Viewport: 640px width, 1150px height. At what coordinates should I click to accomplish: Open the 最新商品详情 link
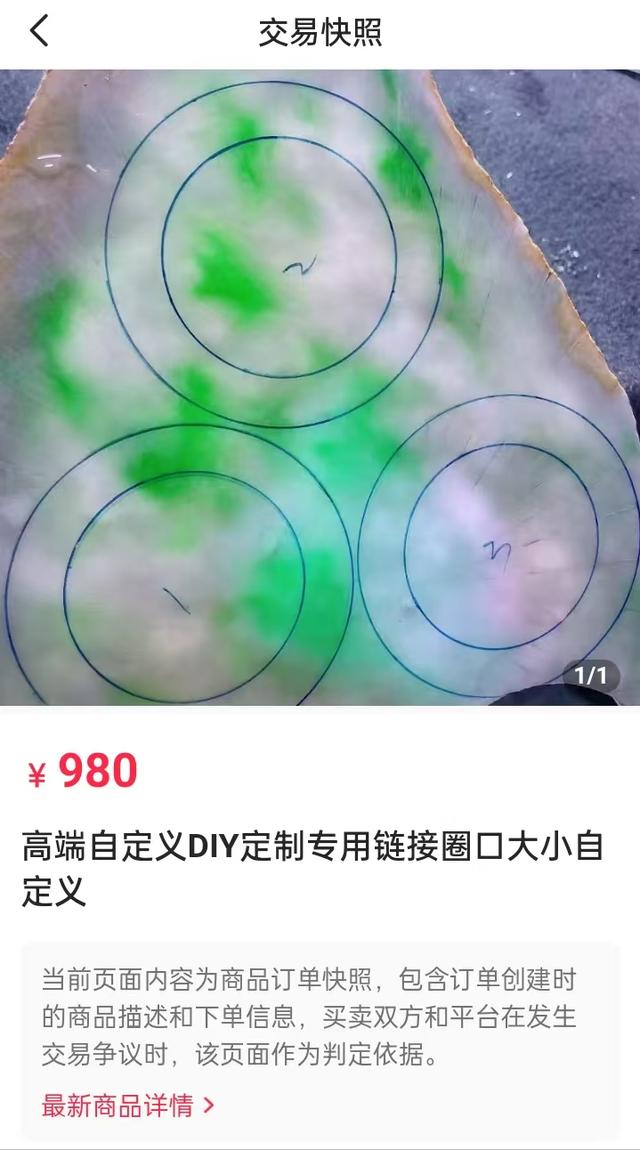(127, 1105)
